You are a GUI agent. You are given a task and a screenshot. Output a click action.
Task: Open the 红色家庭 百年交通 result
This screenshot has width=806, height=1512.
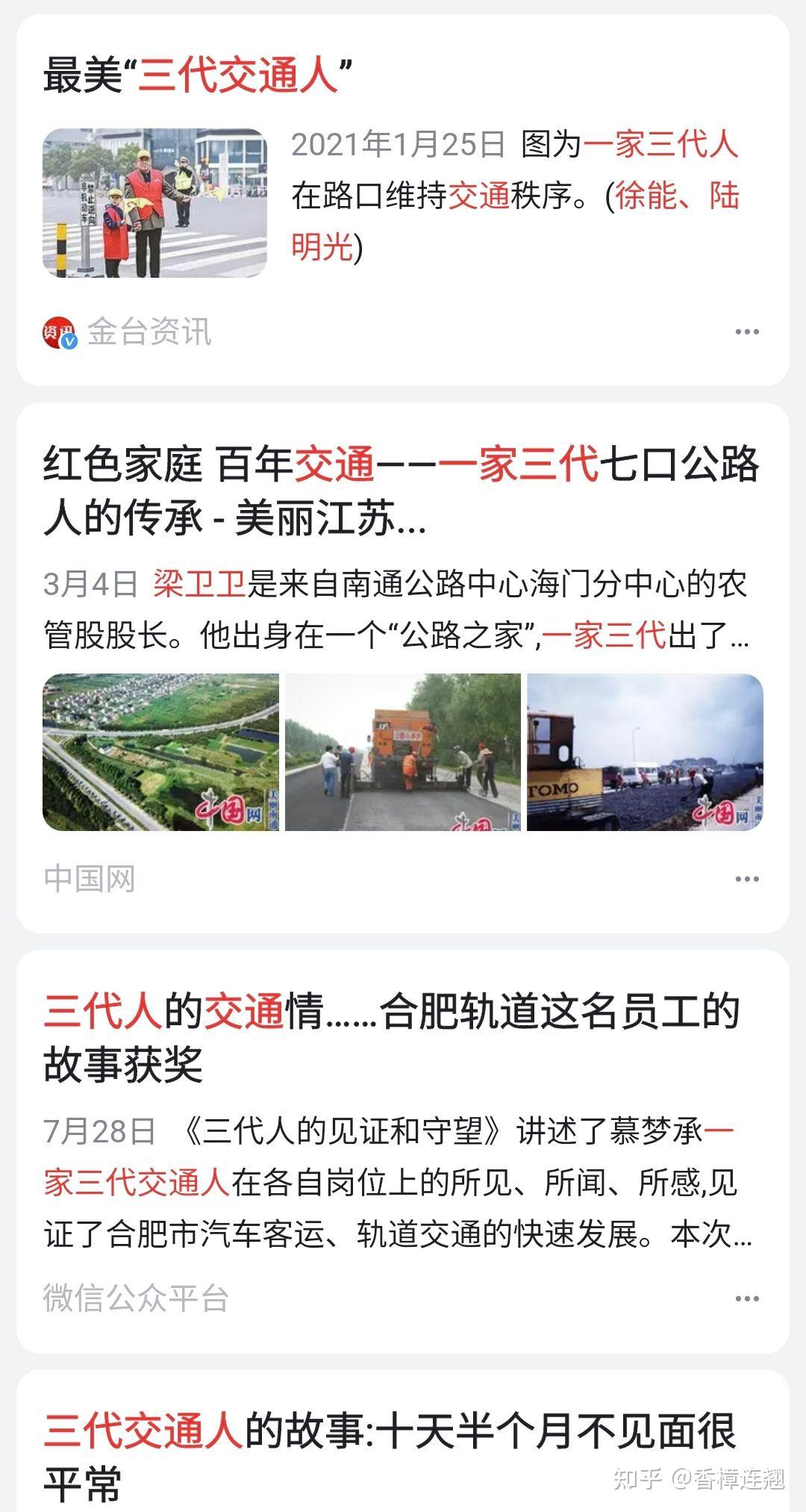click(402, 491)
